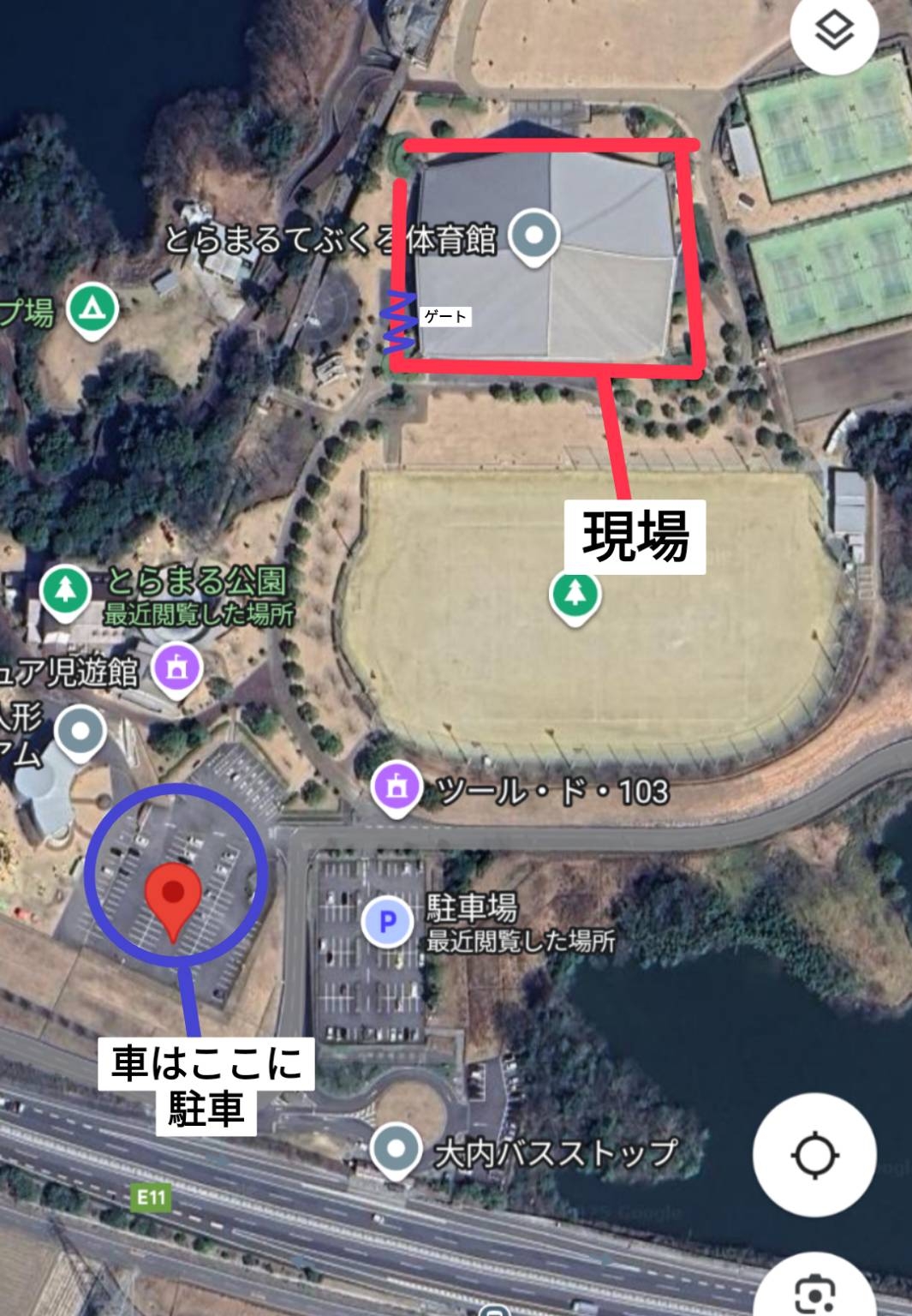The image size is (912, 1316).
Task: Select the 大内バスストップ marker
Action: pyautogui.click(x=396, y=1148)
